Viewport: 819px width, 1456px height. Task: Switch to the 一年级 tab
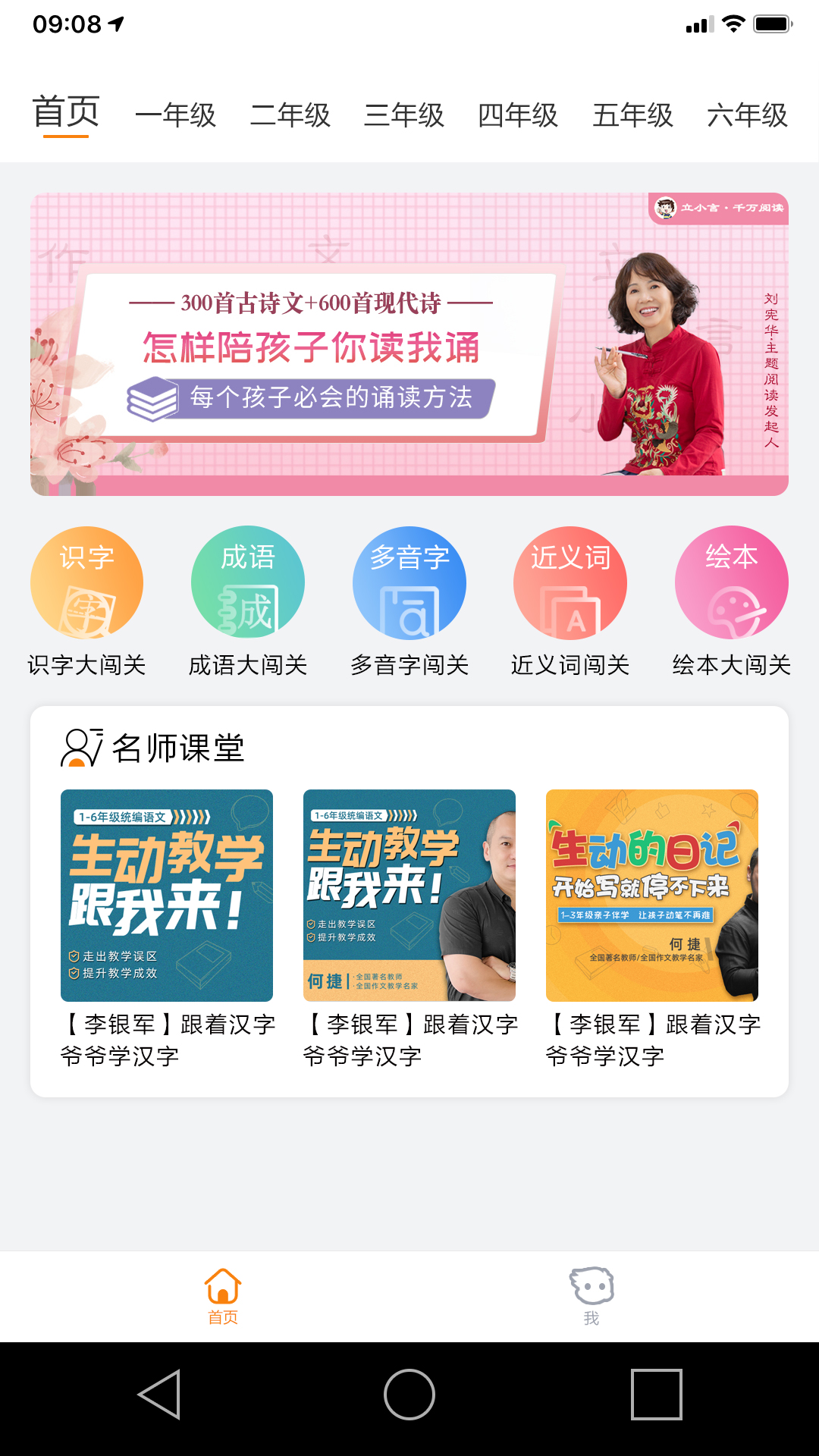coord(175,115)
